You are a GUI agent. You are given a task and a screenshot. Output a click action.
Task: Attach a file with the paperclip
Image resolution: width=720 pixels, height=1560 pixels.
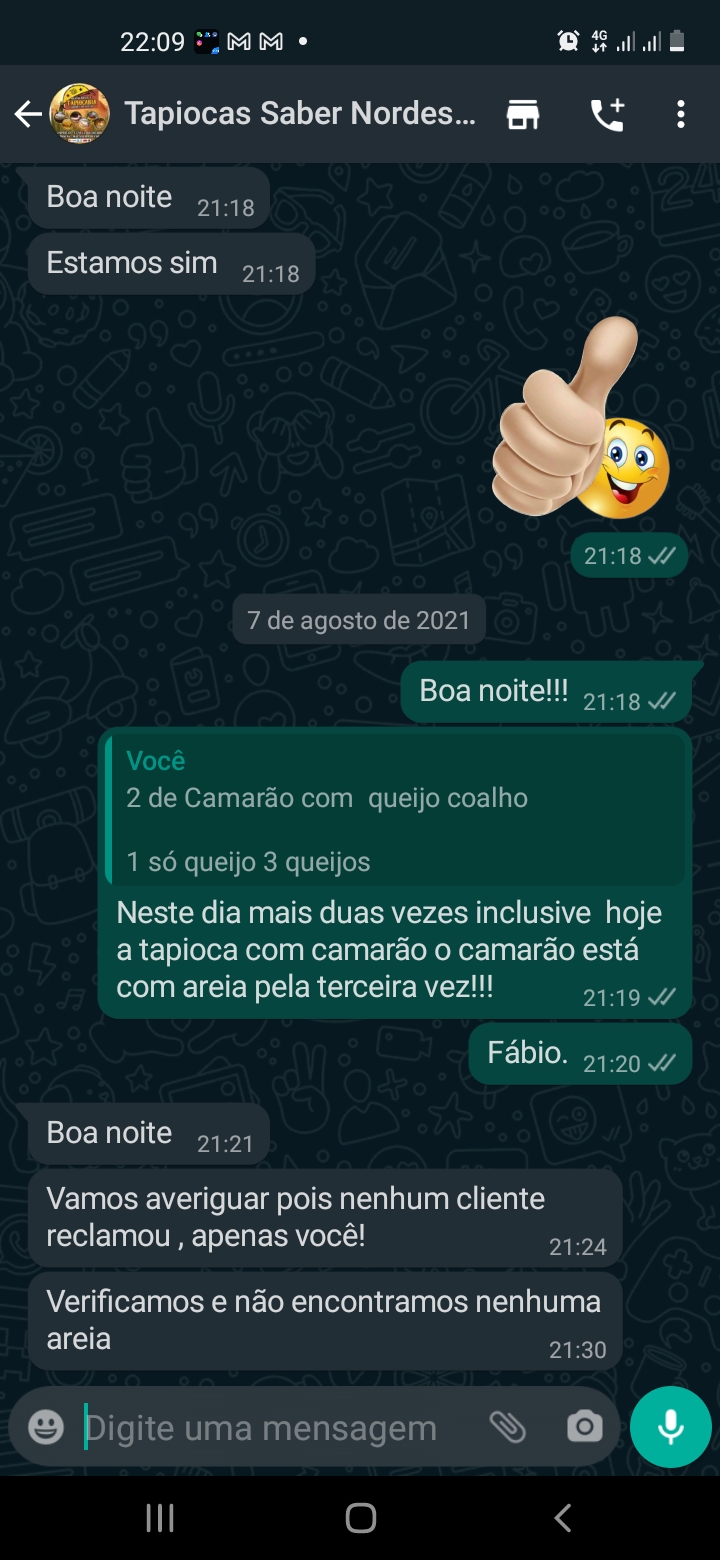click(507, 1427)
